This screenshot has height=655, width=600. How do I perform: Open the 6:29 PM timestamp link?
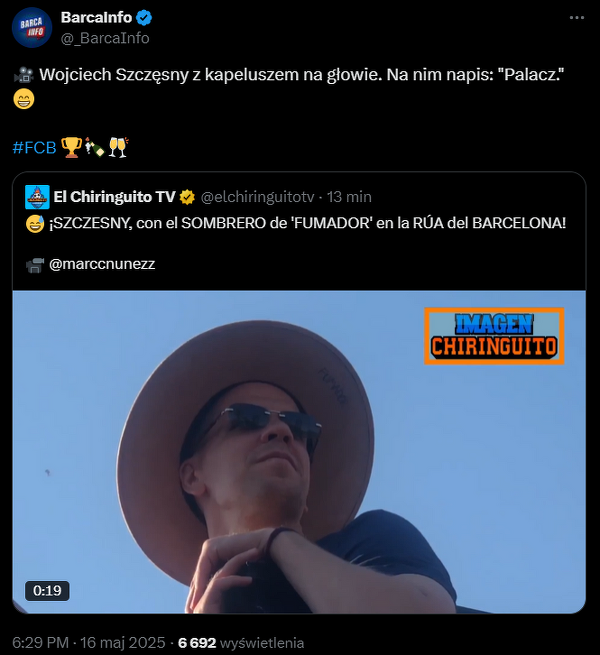[x=38, y=643]
